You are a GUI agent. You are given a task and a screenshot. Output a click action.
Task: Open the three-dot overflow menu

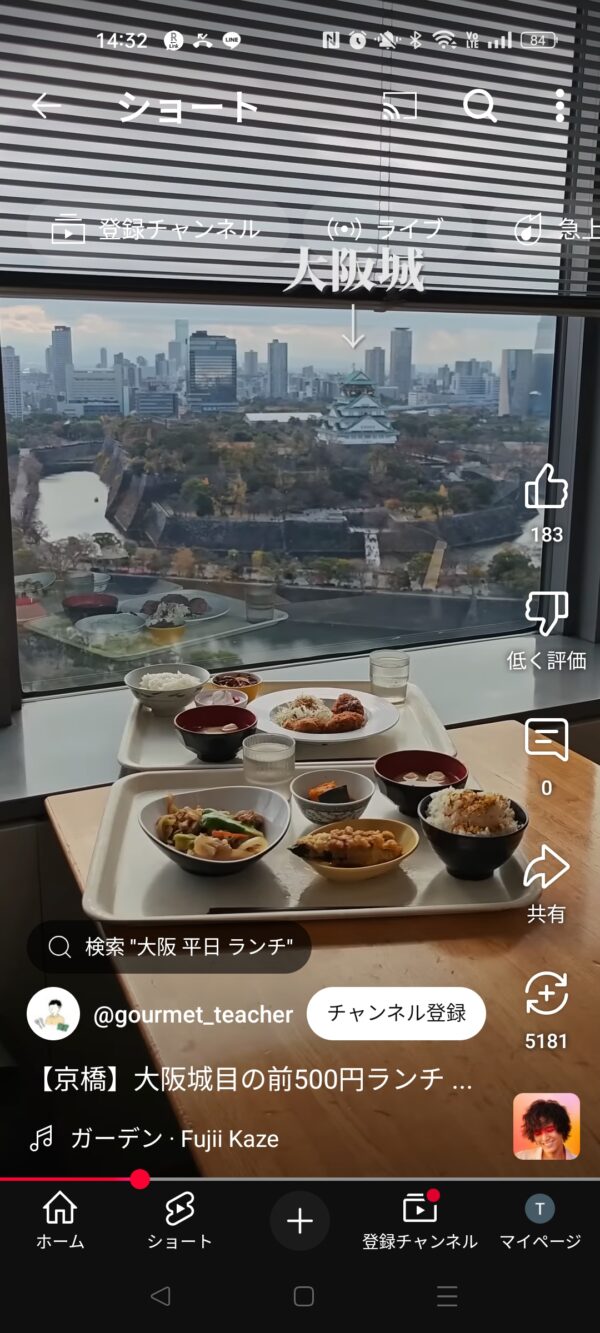coord(560,106)
